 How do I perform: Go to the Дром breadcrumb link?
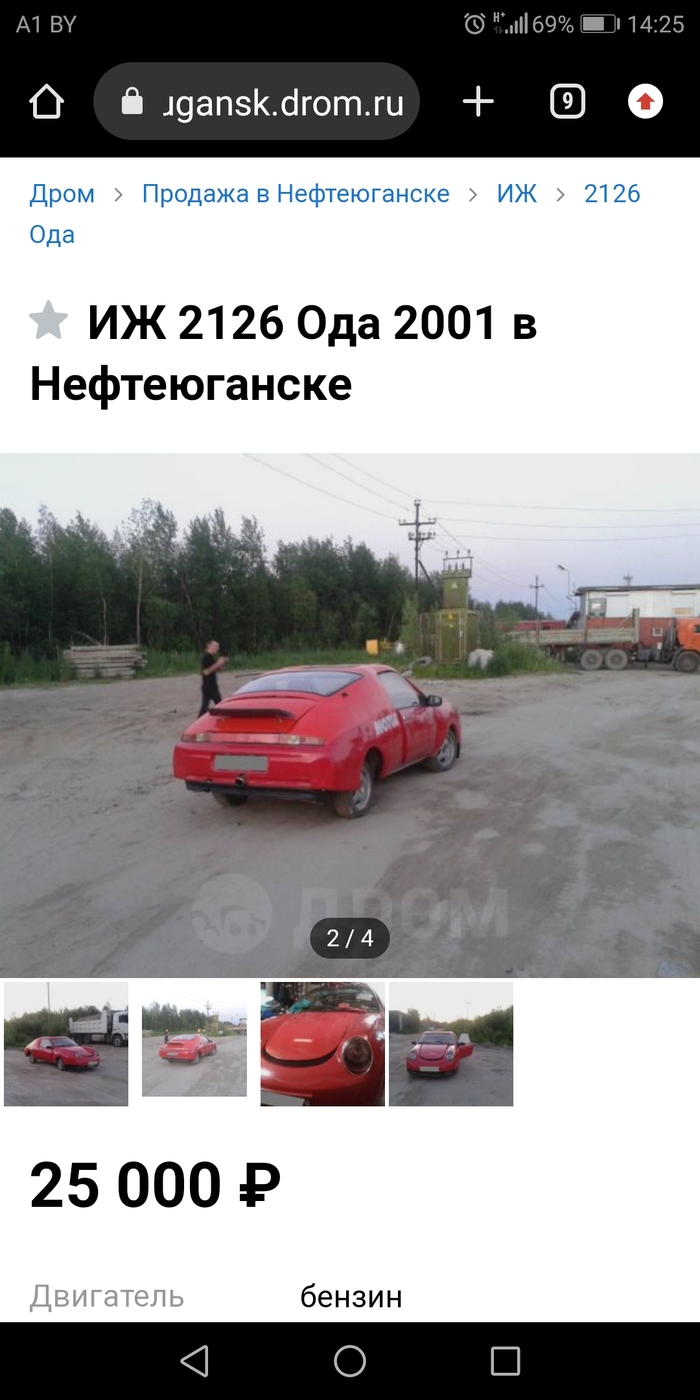tap(62, 194)
